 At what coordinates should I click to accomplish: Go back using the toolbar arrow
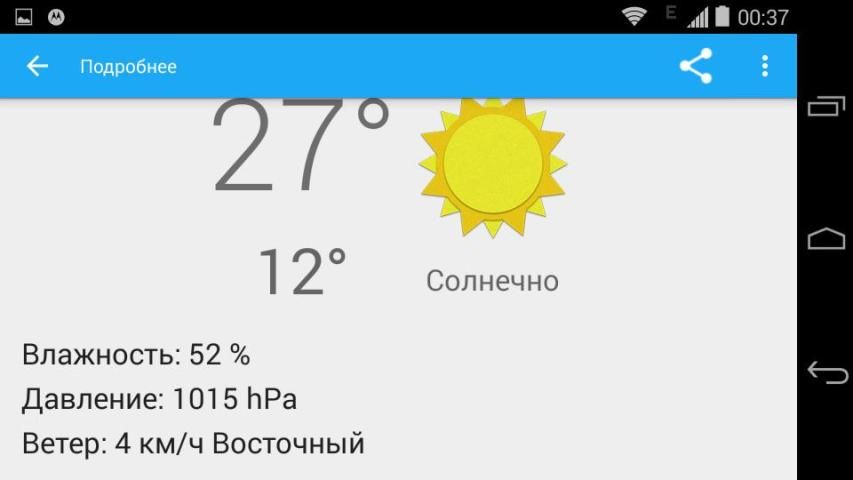(x=37, y=66)
